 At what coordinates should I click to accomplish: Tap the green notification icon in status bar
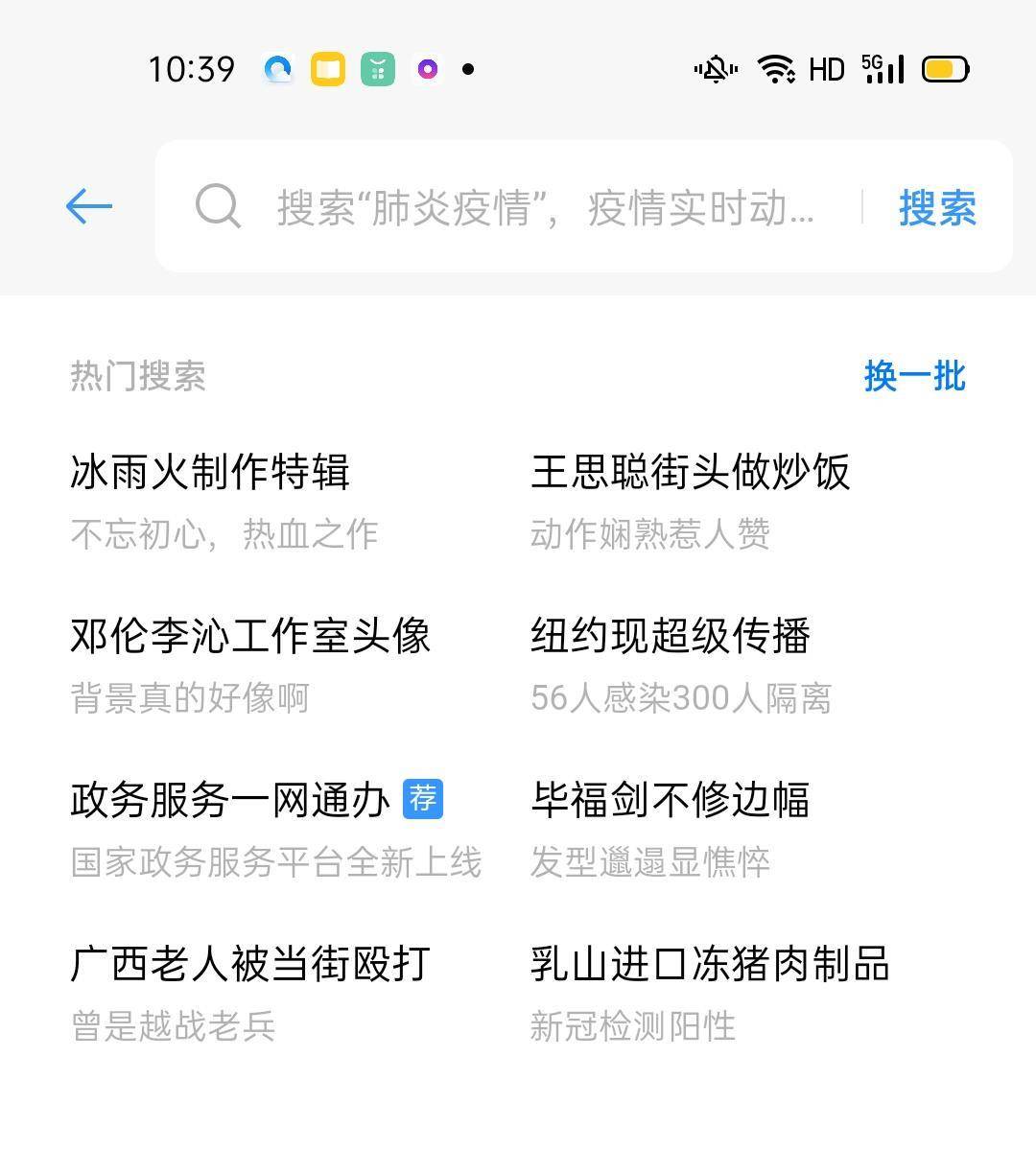tap(380, 68)
